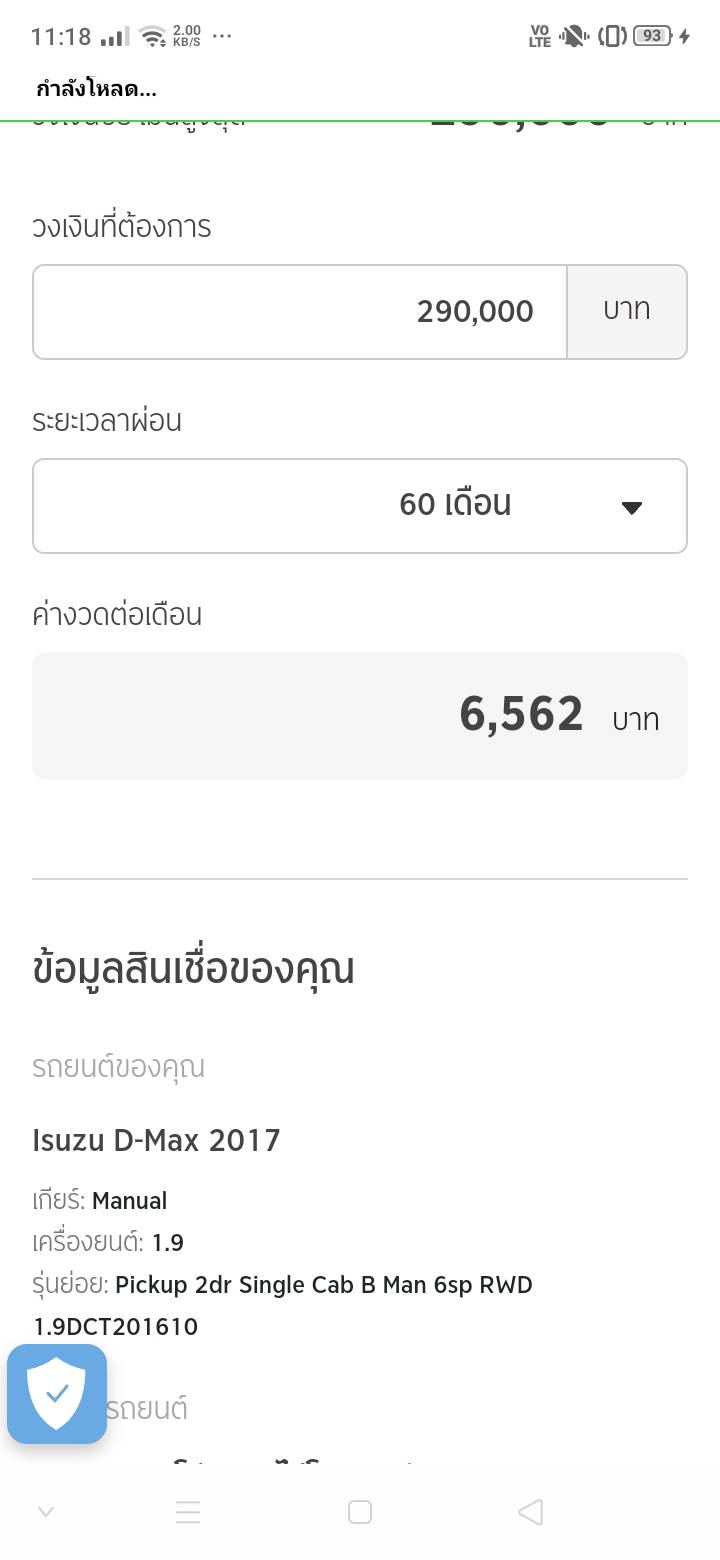
Task: Tap the loan amount field showing 290,000
Action: coord(300,312)
